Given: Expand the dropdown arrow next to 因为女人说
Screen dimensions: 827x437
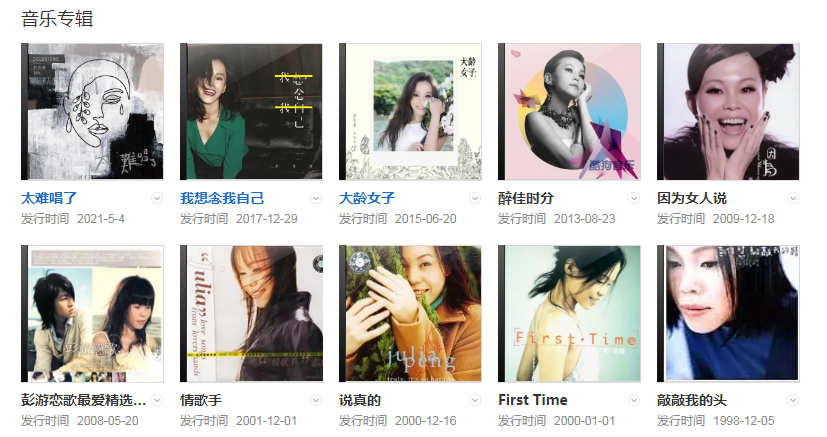Looking at the screenshot, I should click(x=793, y=198).
